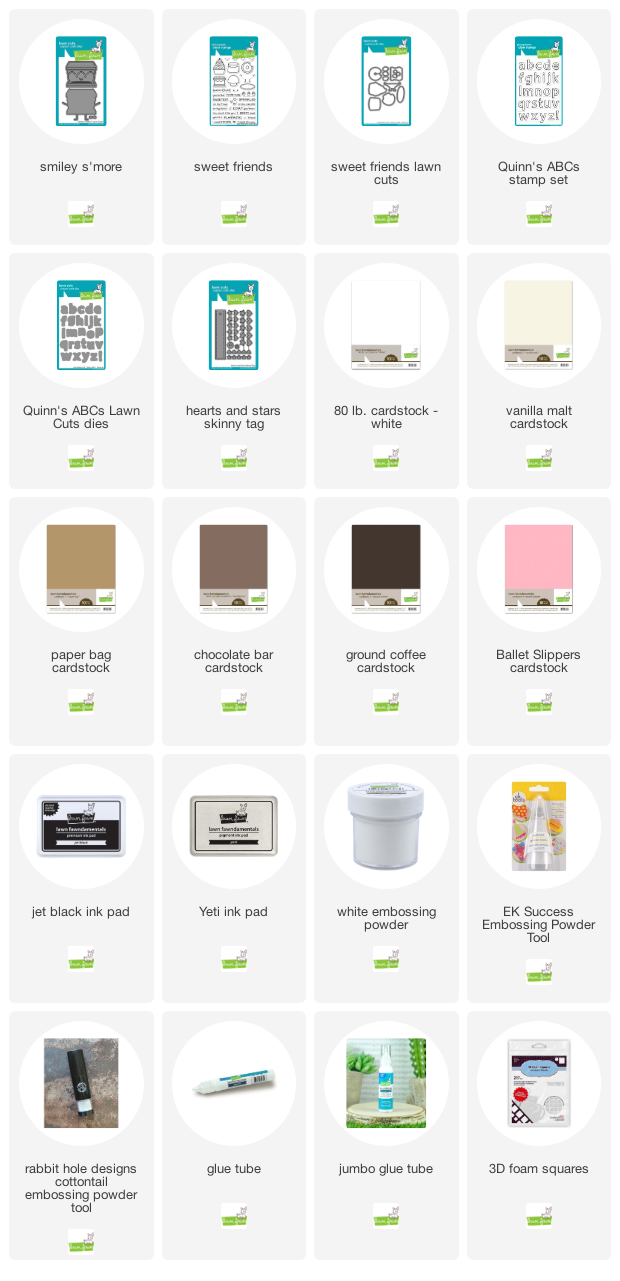Open sweet friends lawn cuts item
620x1281 pixels.
[386, 127]
